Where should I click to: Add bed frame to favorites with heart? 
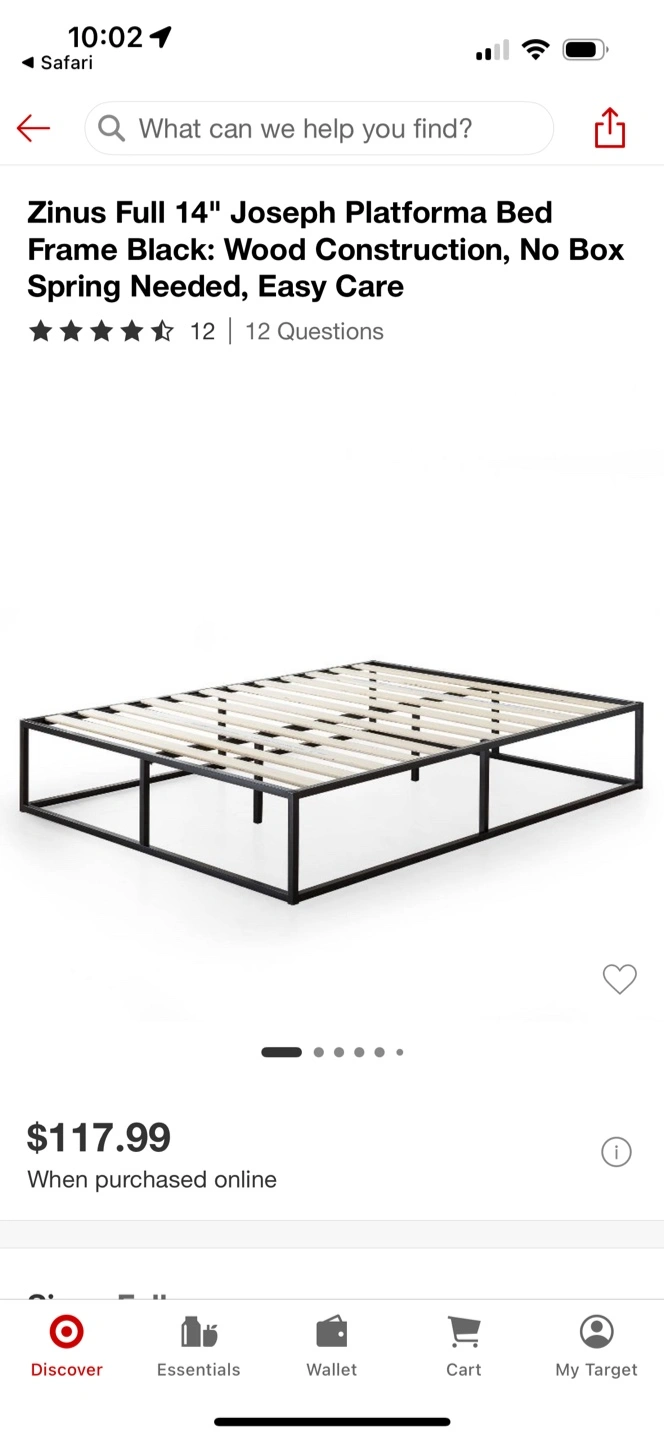pyautogui.click(x=620, y=979)
